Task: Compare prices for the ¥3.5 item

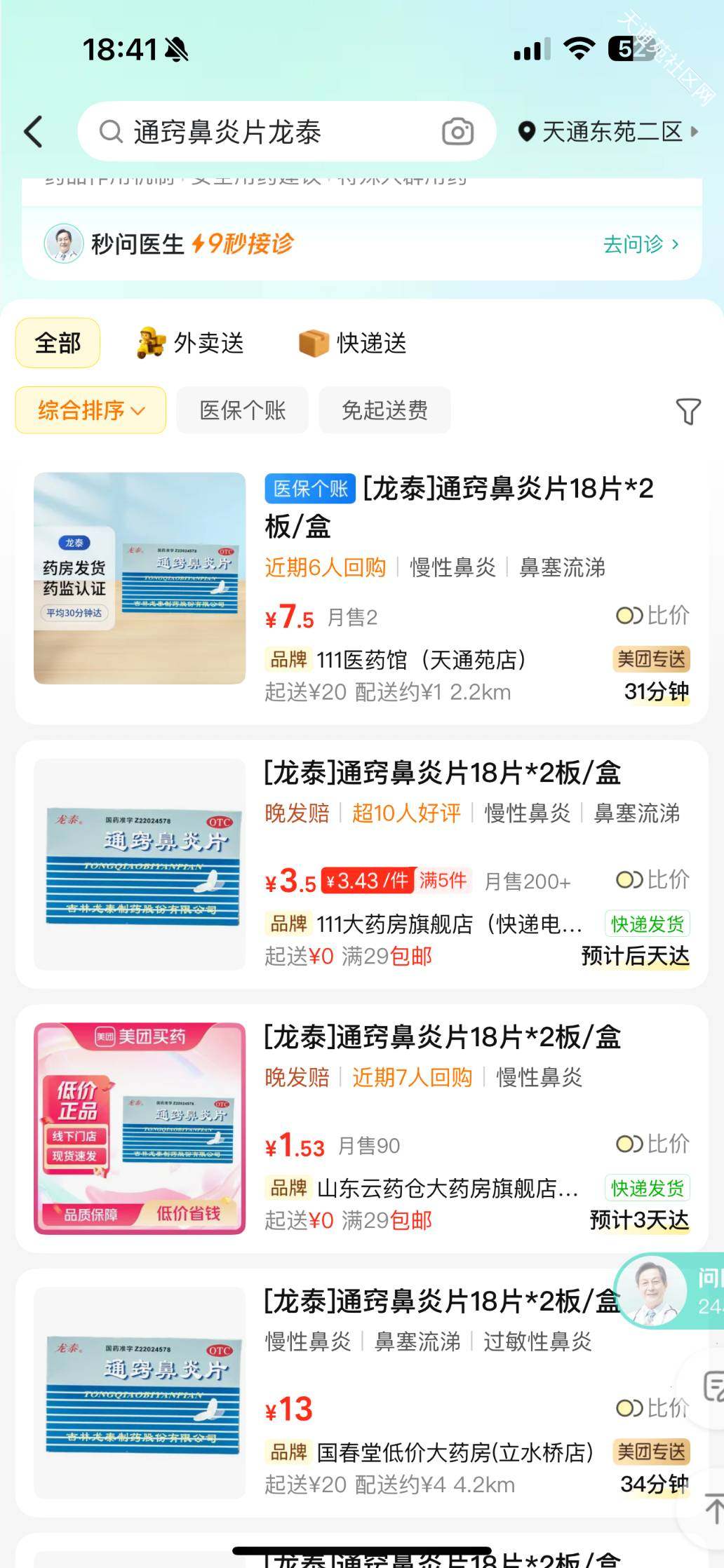Action: point(652,879)
